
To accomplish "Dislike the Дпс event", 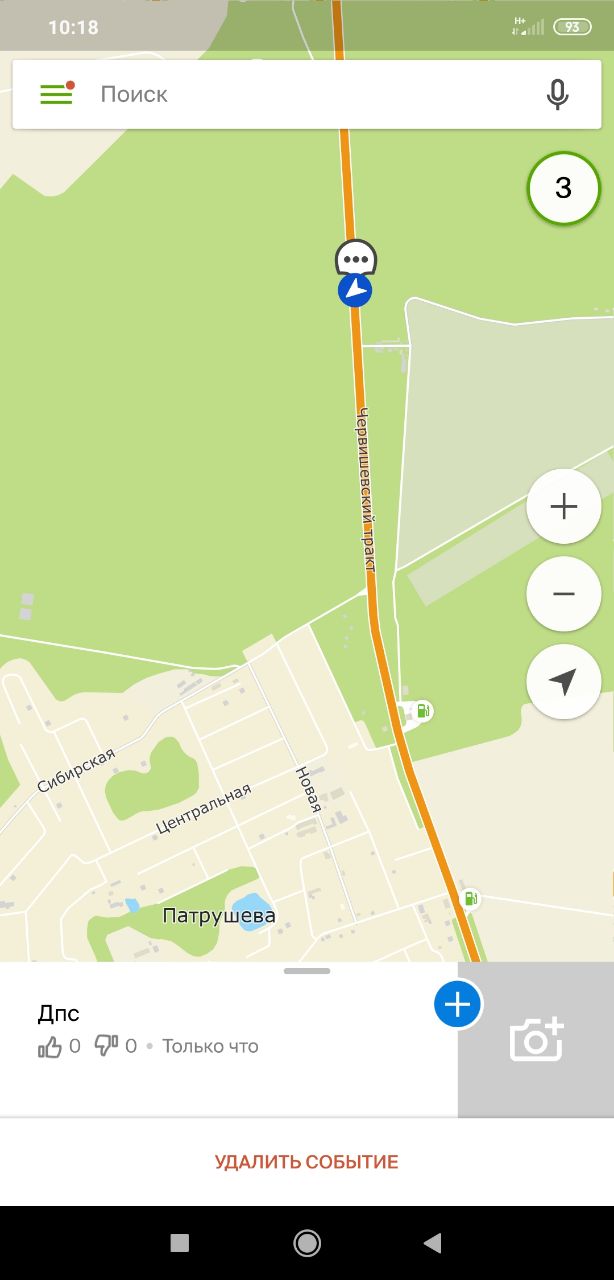I will (x=106, y=1046).
